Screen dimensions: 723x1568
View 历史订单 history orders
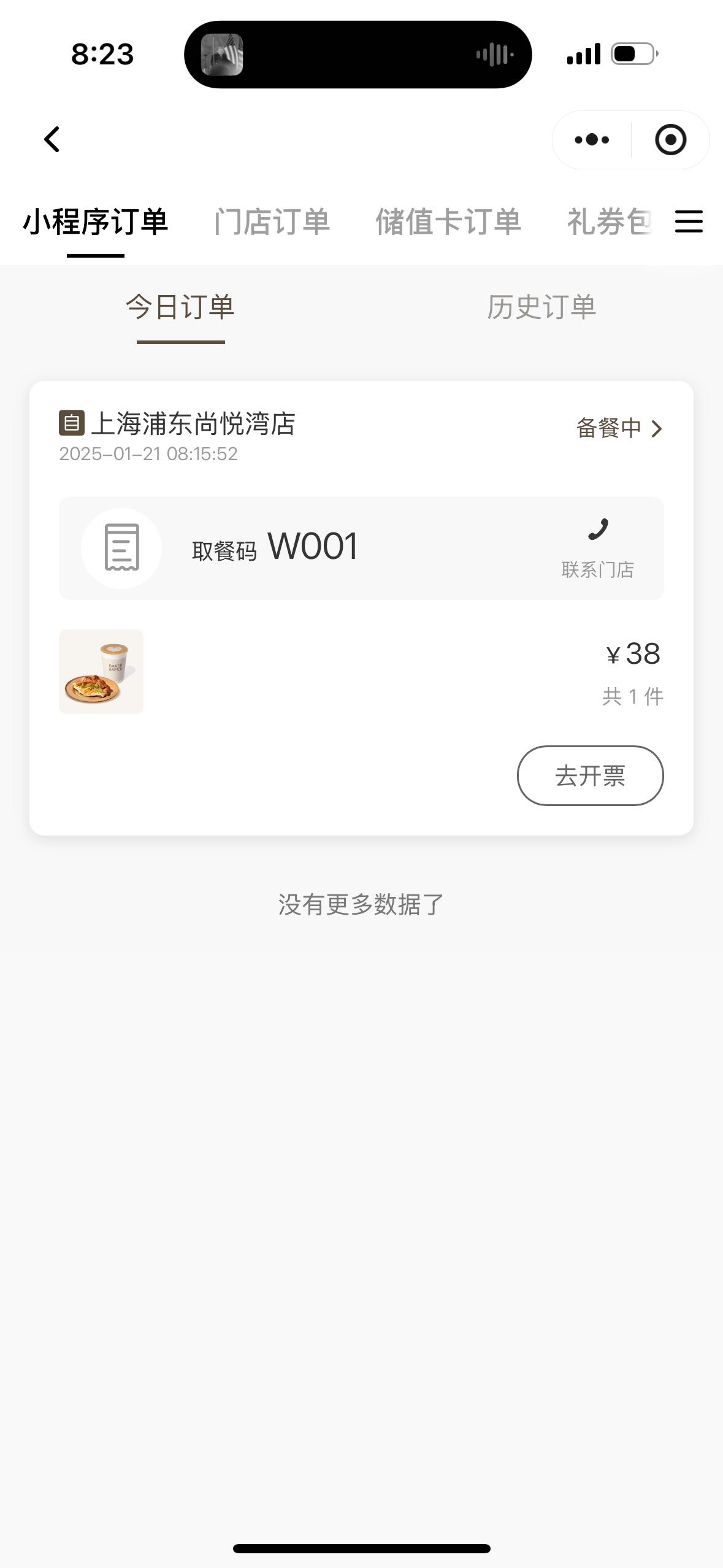tap(541, 307)
